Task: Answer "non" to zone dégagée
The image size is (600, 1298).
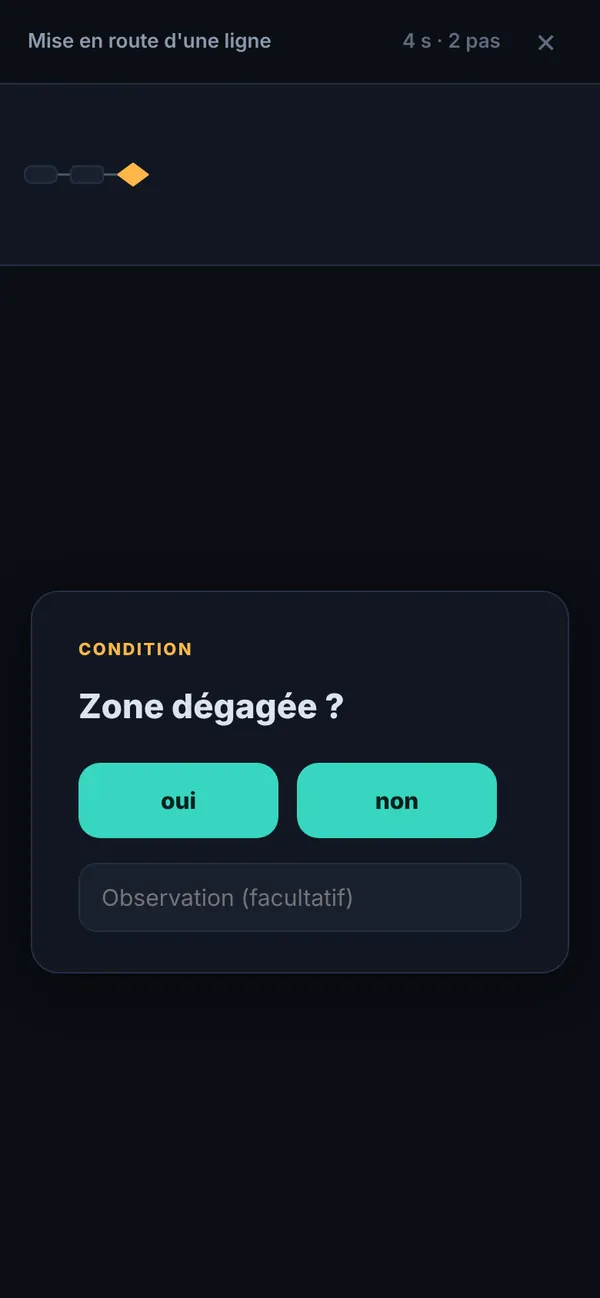Action: click(397, 800)
